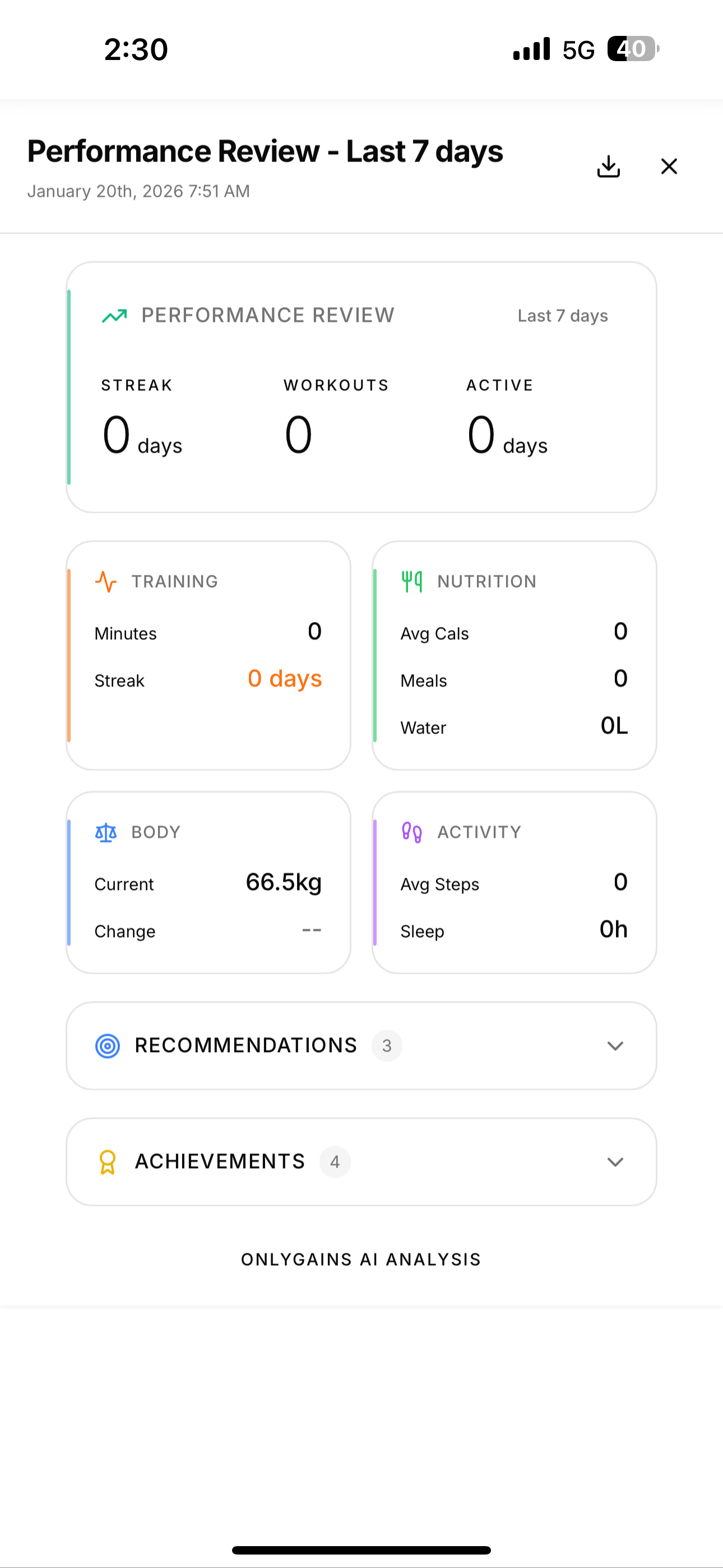Image resolution: width=723 pixels, height=1568 pixels.
Task: Close the Performance Review screen
Action: 668,165
